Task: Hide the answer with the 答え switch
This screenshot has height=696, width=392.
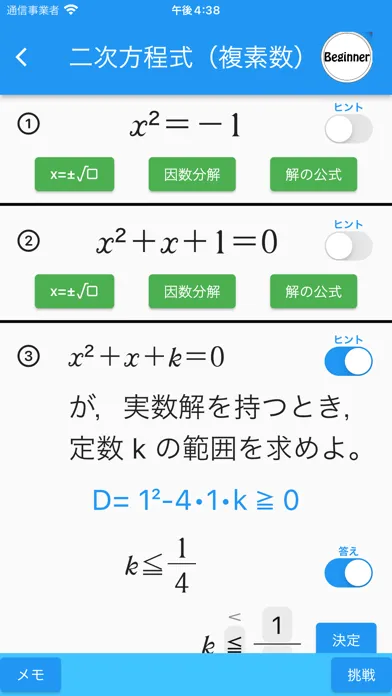Action: tap(348, 573)
